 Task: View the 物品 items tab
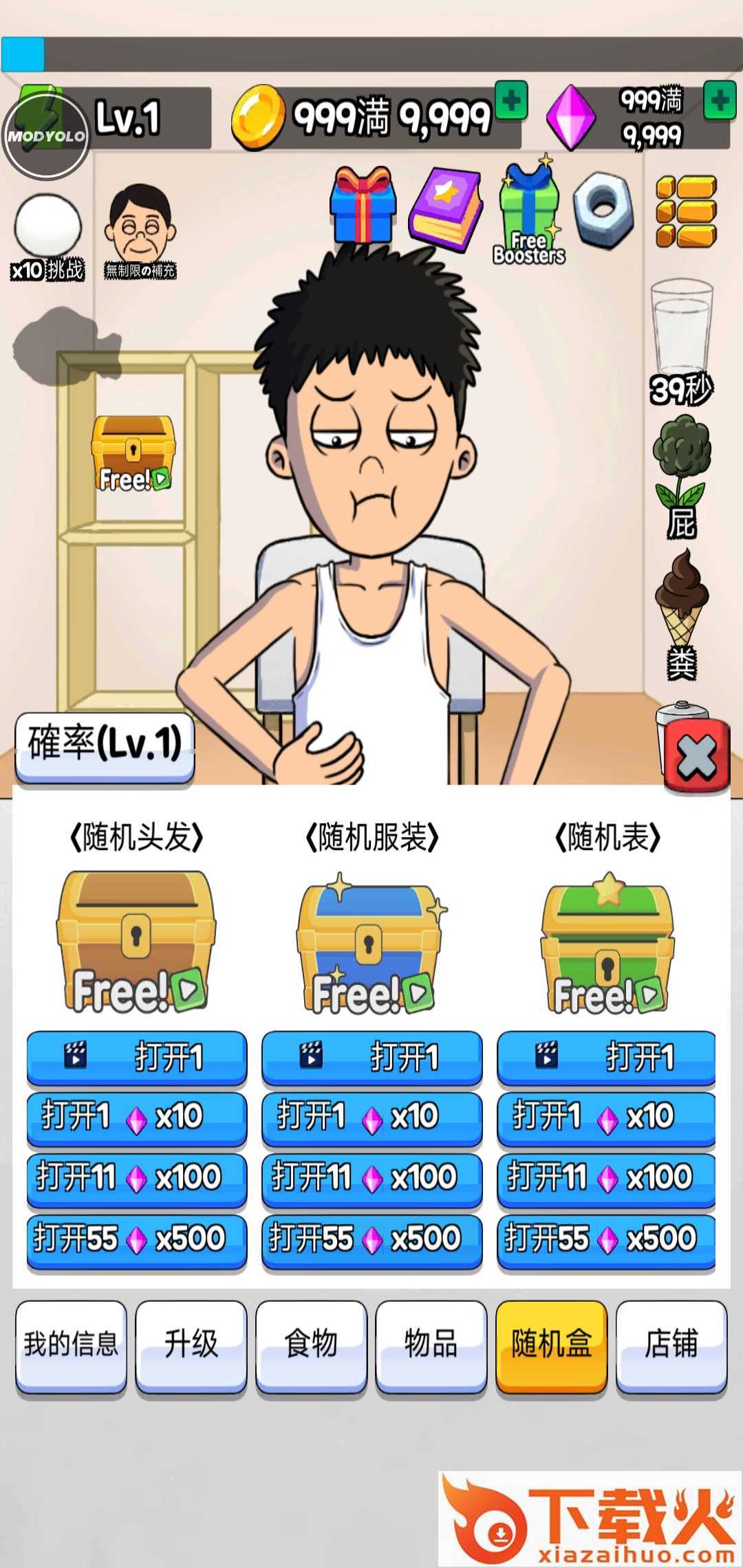click(431, 1344)
